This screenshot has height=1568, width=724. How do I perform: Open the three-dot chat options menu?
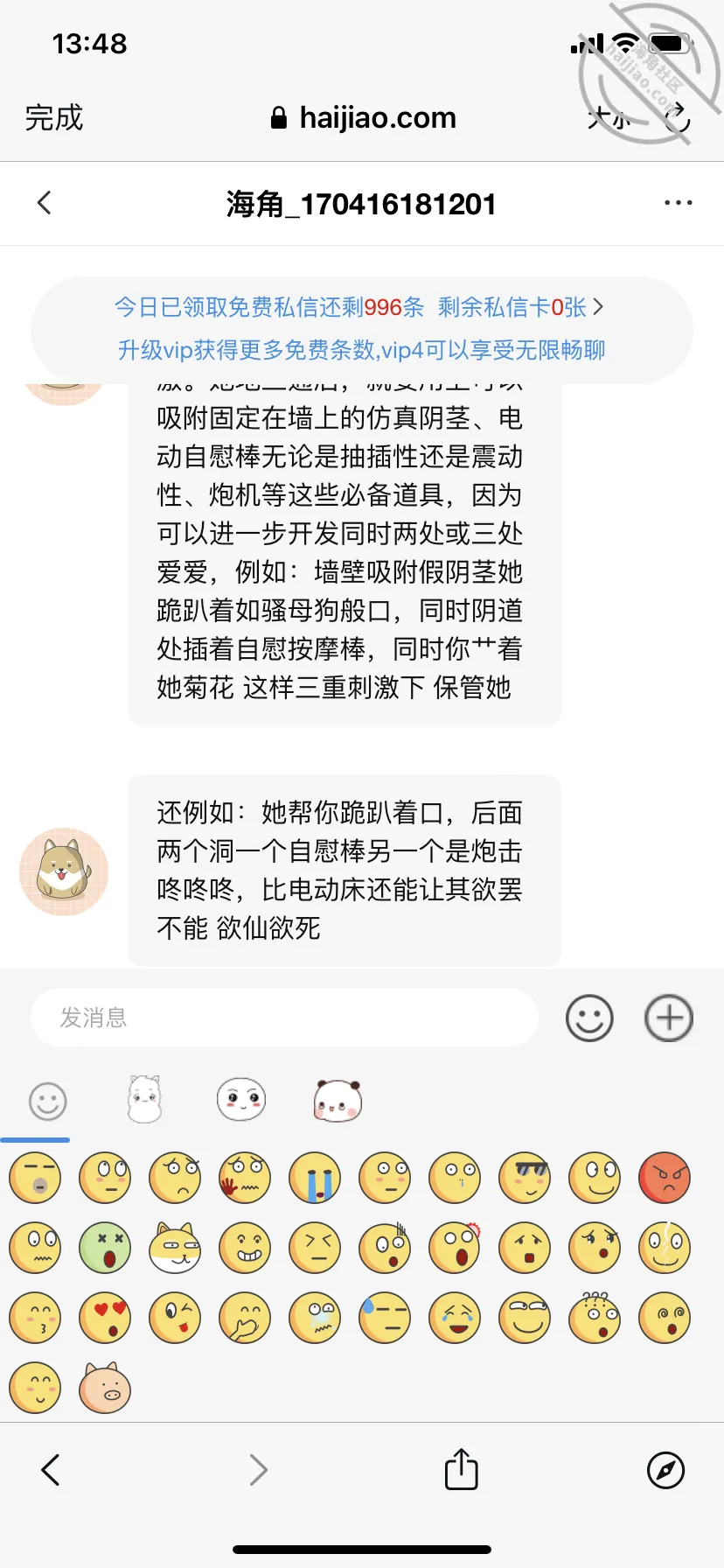[x=678, y=203]
